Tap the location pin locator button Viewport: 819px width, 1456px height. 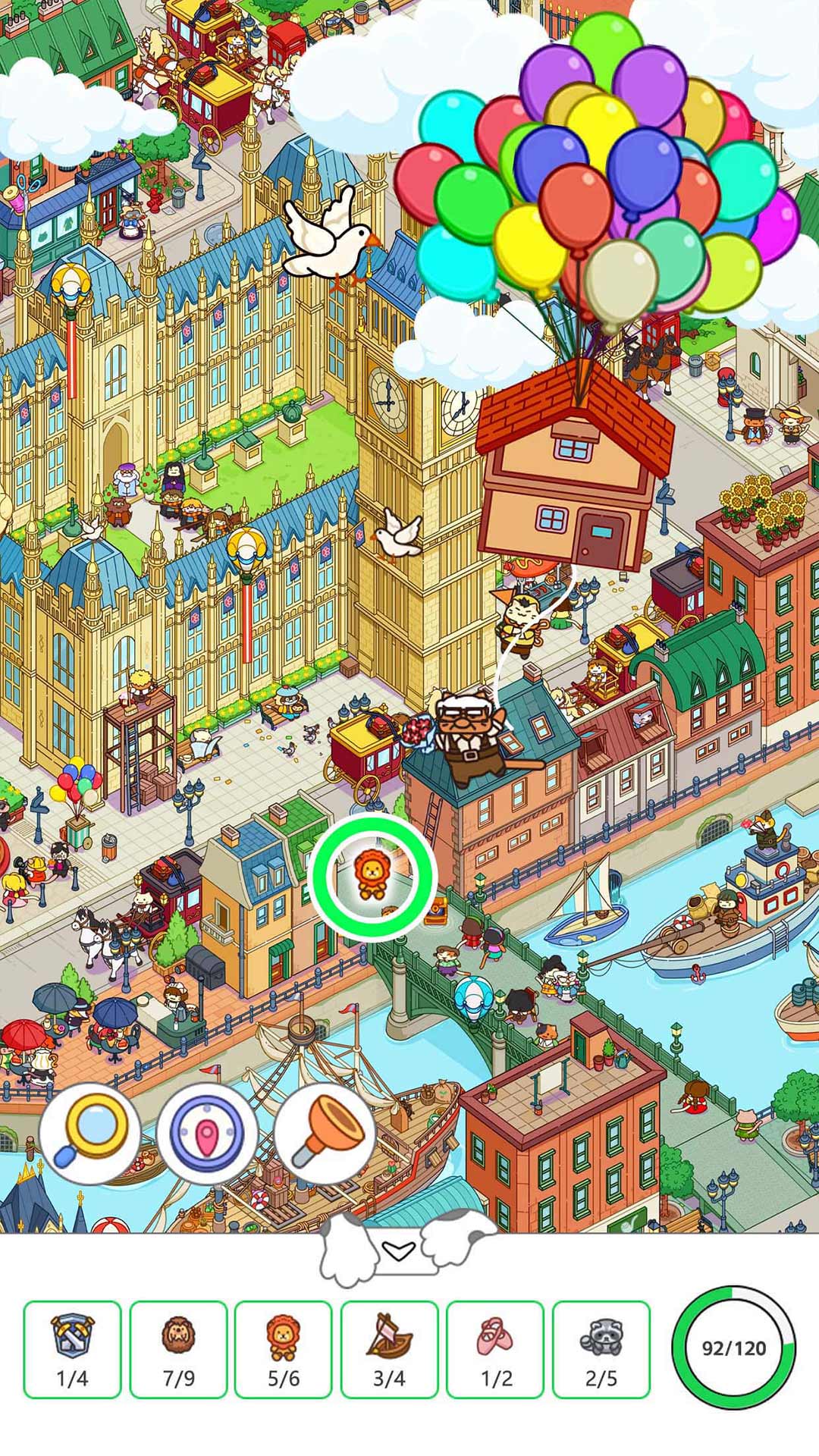[x=207, y=1134]
